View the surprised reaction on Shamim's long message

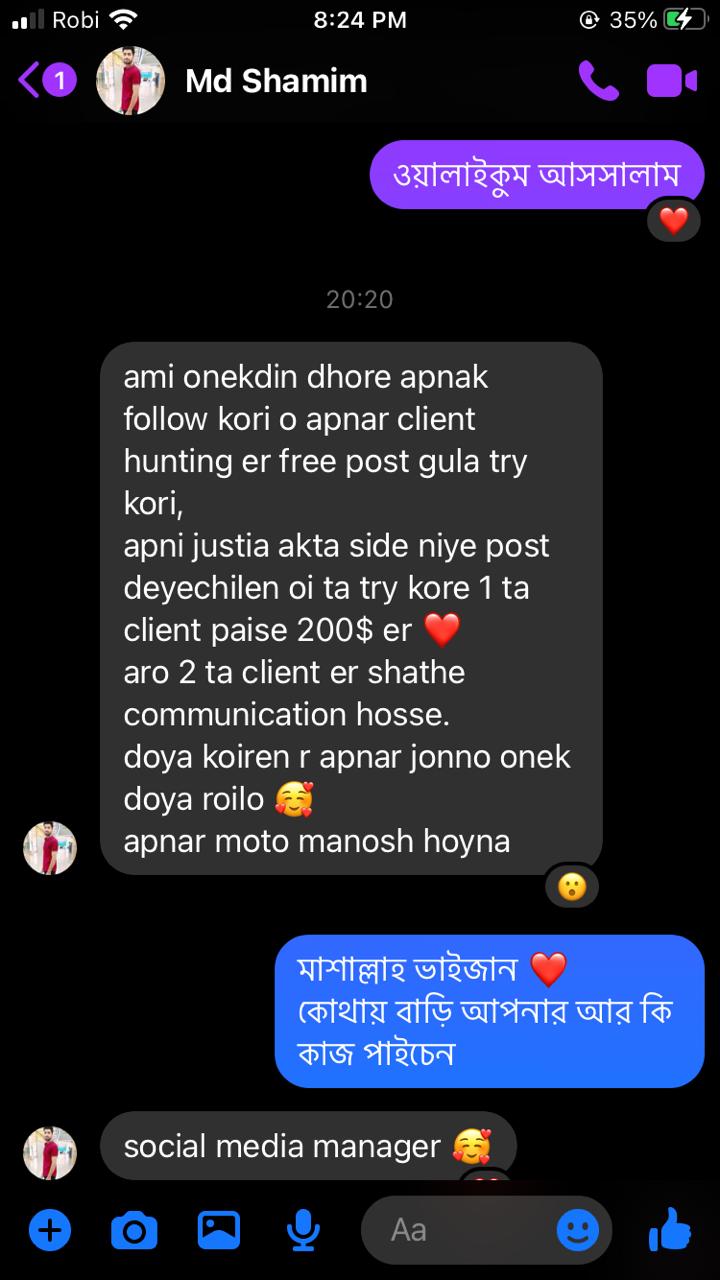point(572,887)
